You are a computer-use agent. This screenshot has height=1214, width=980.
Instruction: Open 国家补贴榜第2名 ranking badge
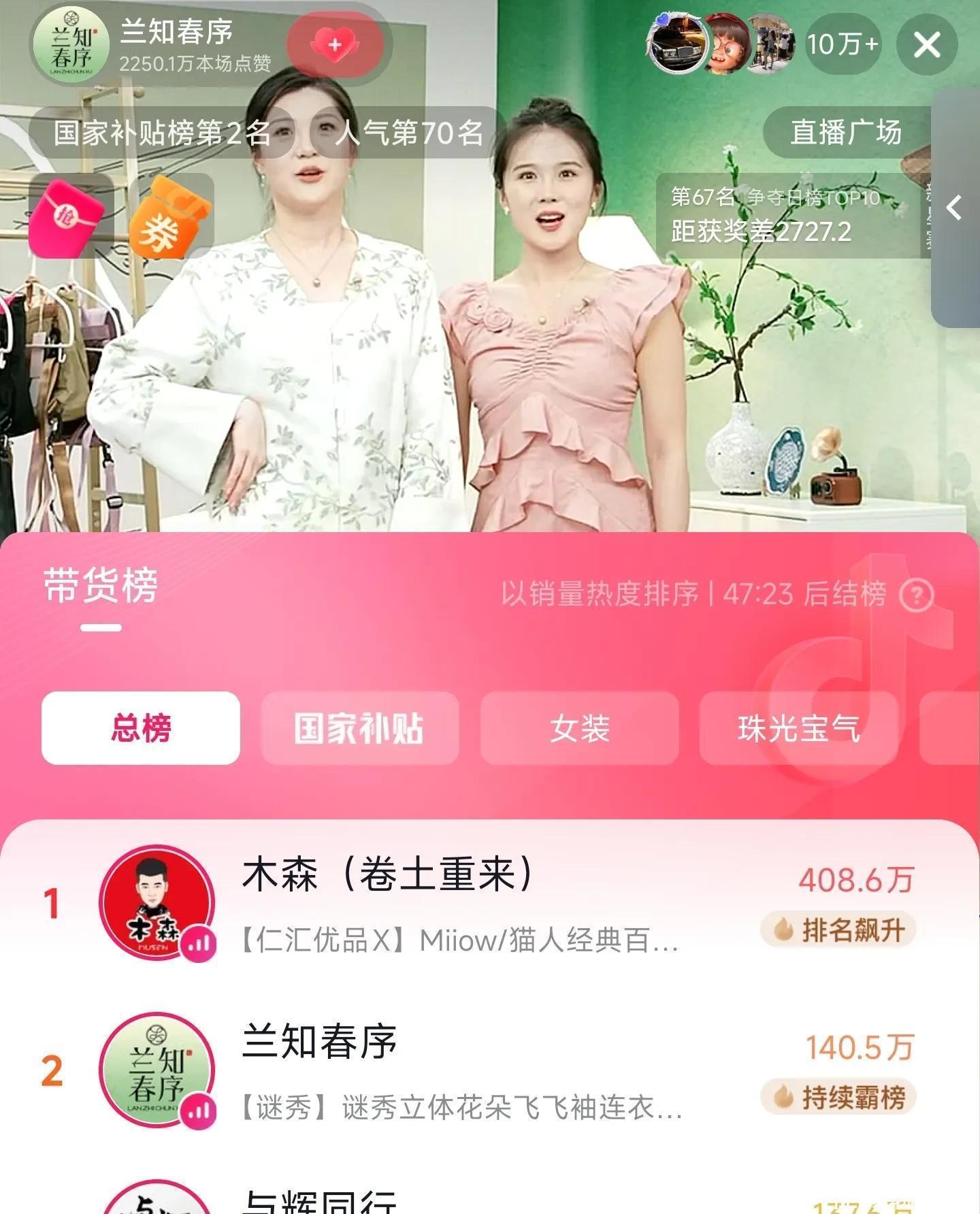162,133
